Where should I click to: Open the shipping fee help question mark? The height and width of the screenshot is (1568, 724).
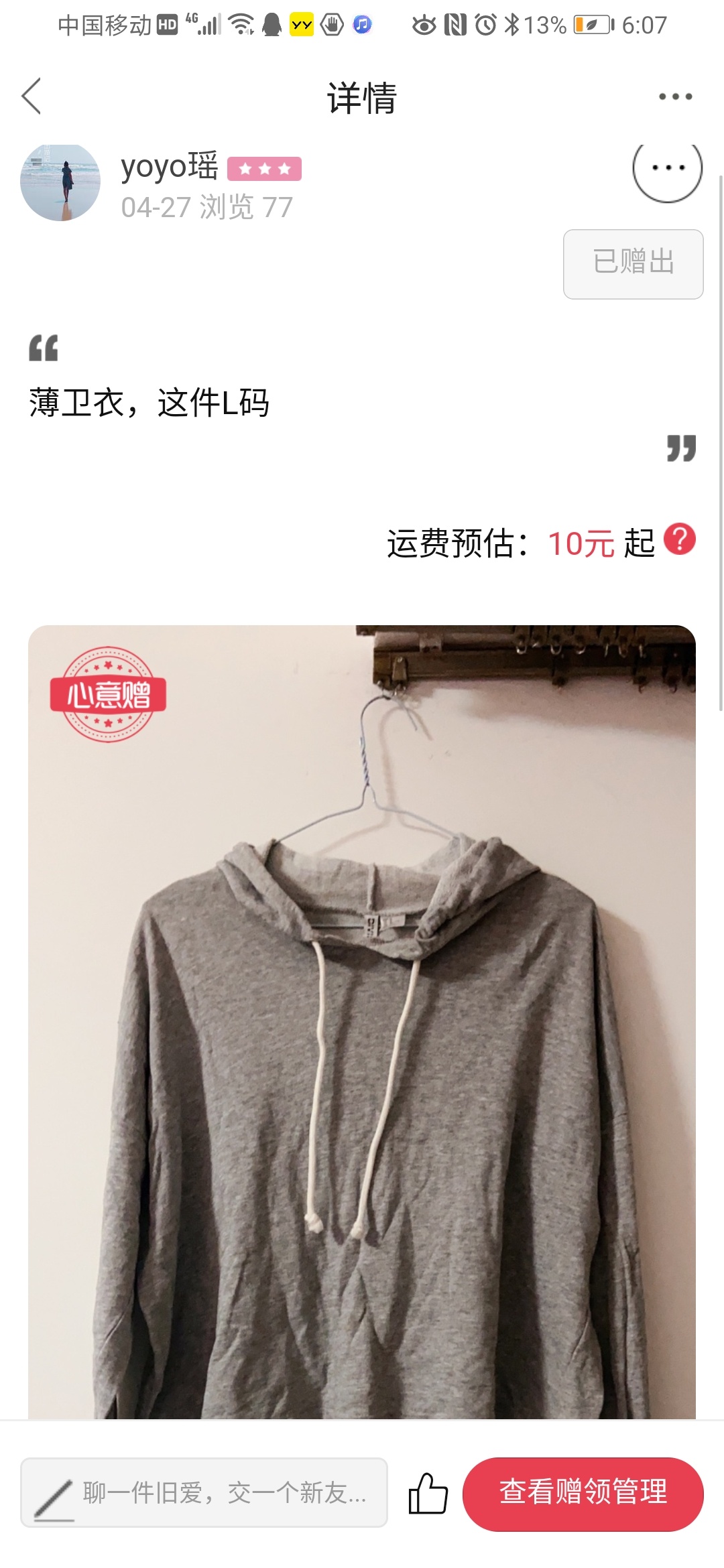click(680, 539)
